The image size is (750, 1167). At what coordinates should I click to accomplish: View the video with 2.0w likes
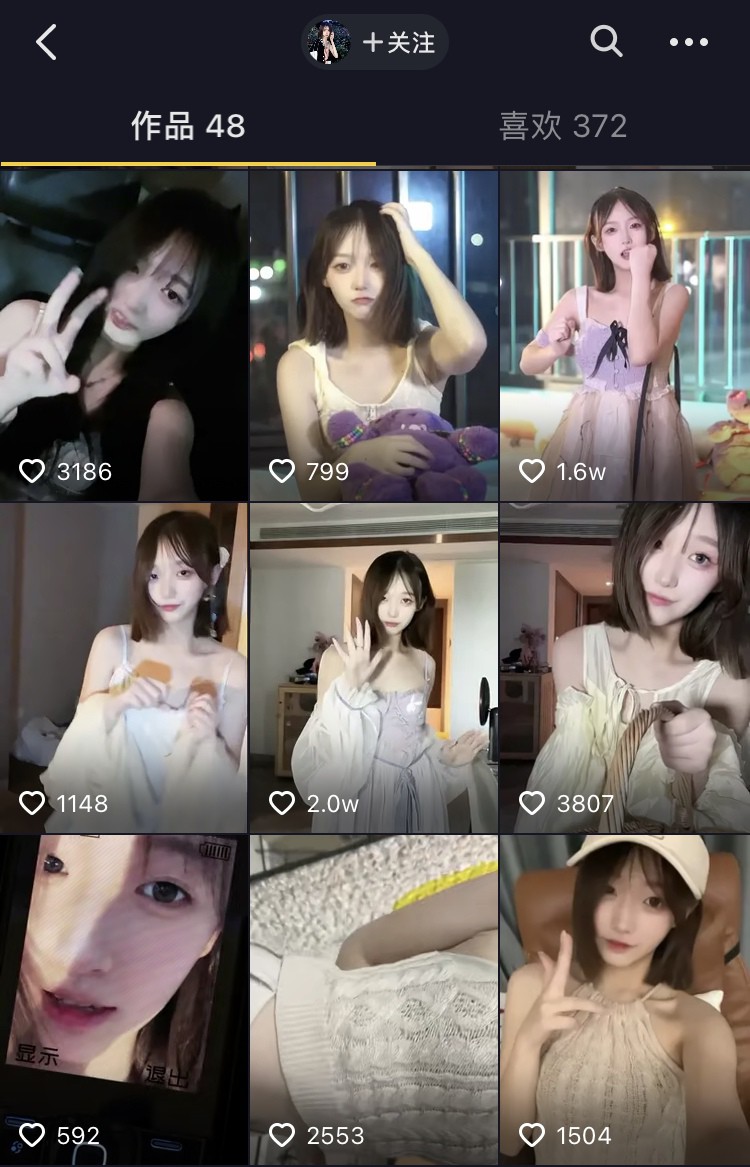[x=374, y=668]
